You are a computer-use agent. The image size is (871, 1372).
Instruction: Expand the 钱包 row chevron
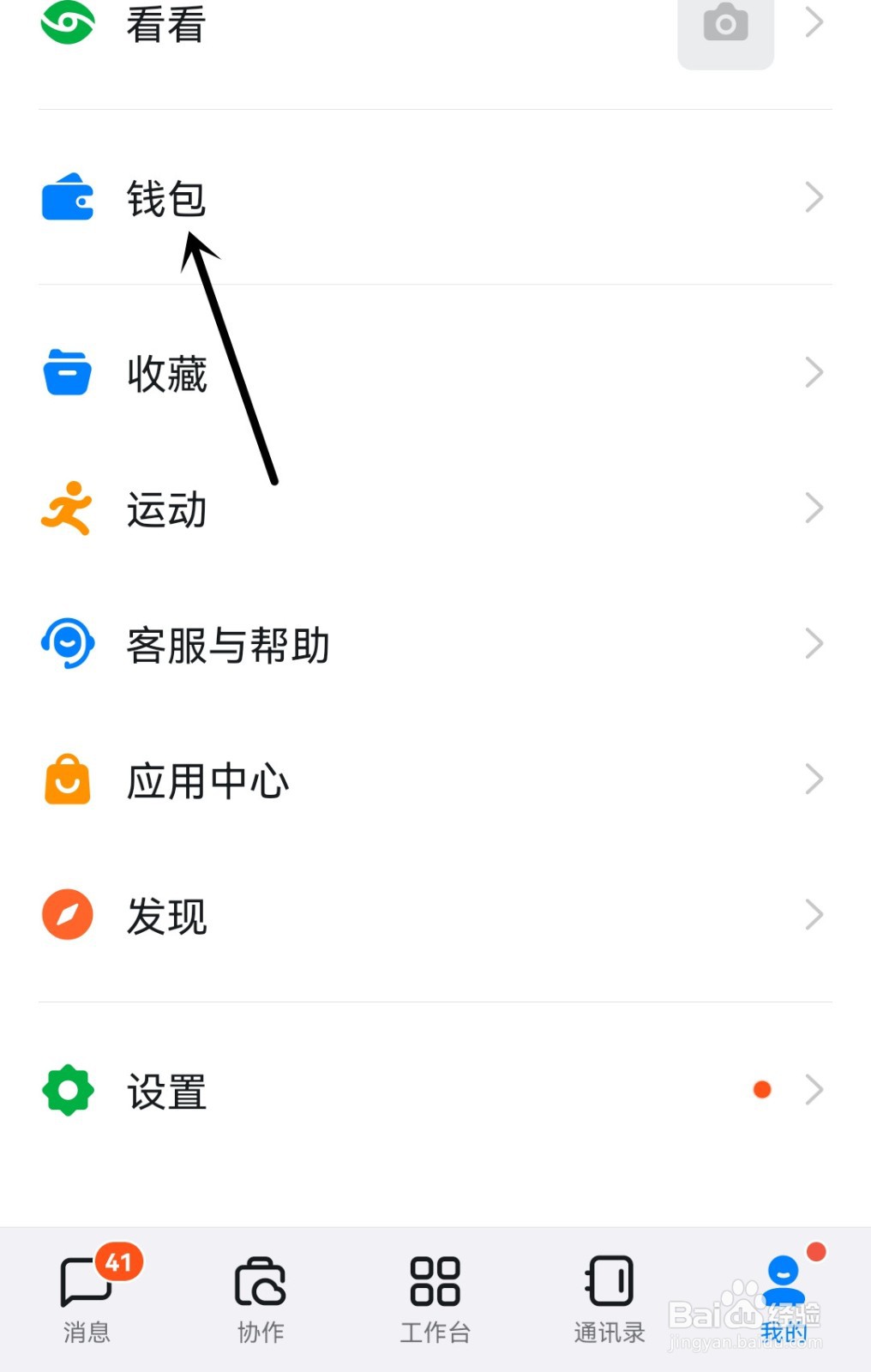click(x=814, y=197)
